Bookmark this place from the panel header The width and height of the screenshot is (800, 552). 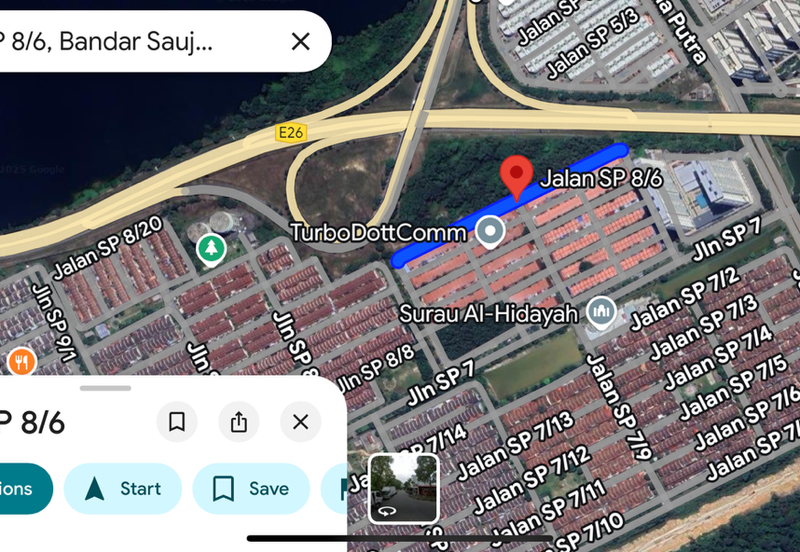177,422
